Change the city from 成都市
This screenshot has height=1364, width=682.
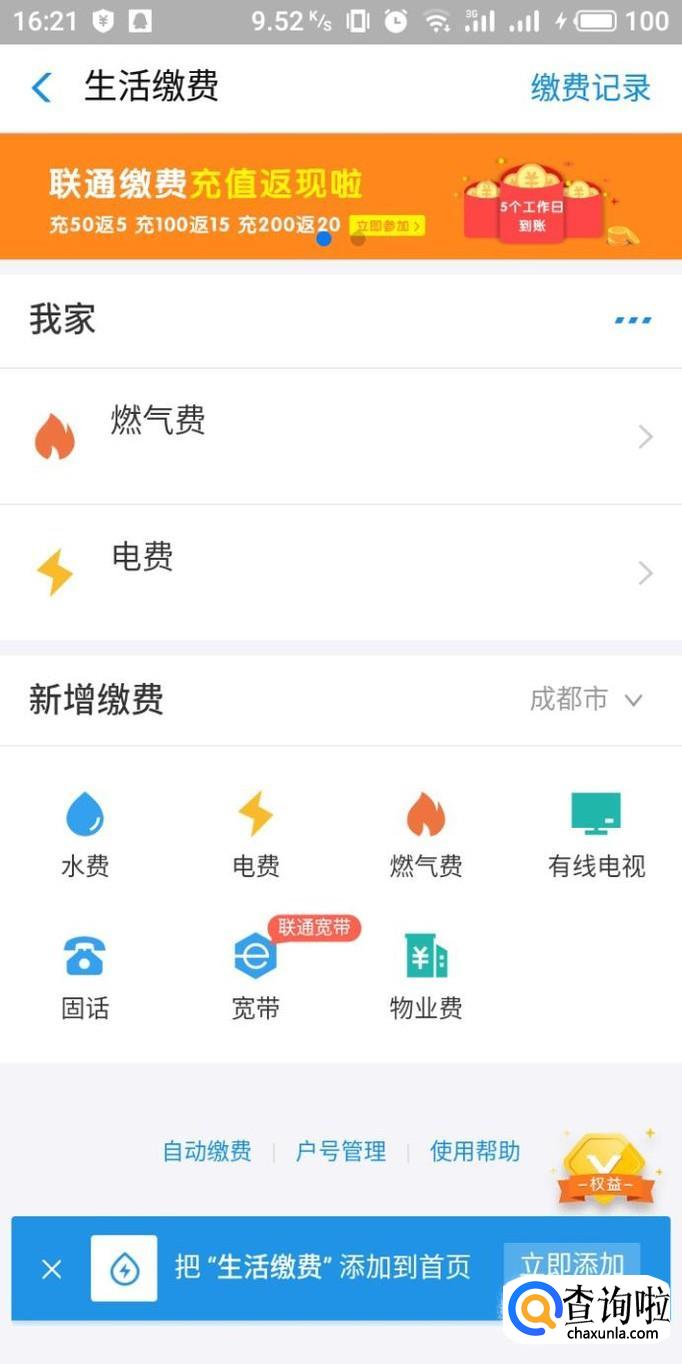[x=585, y=700]
